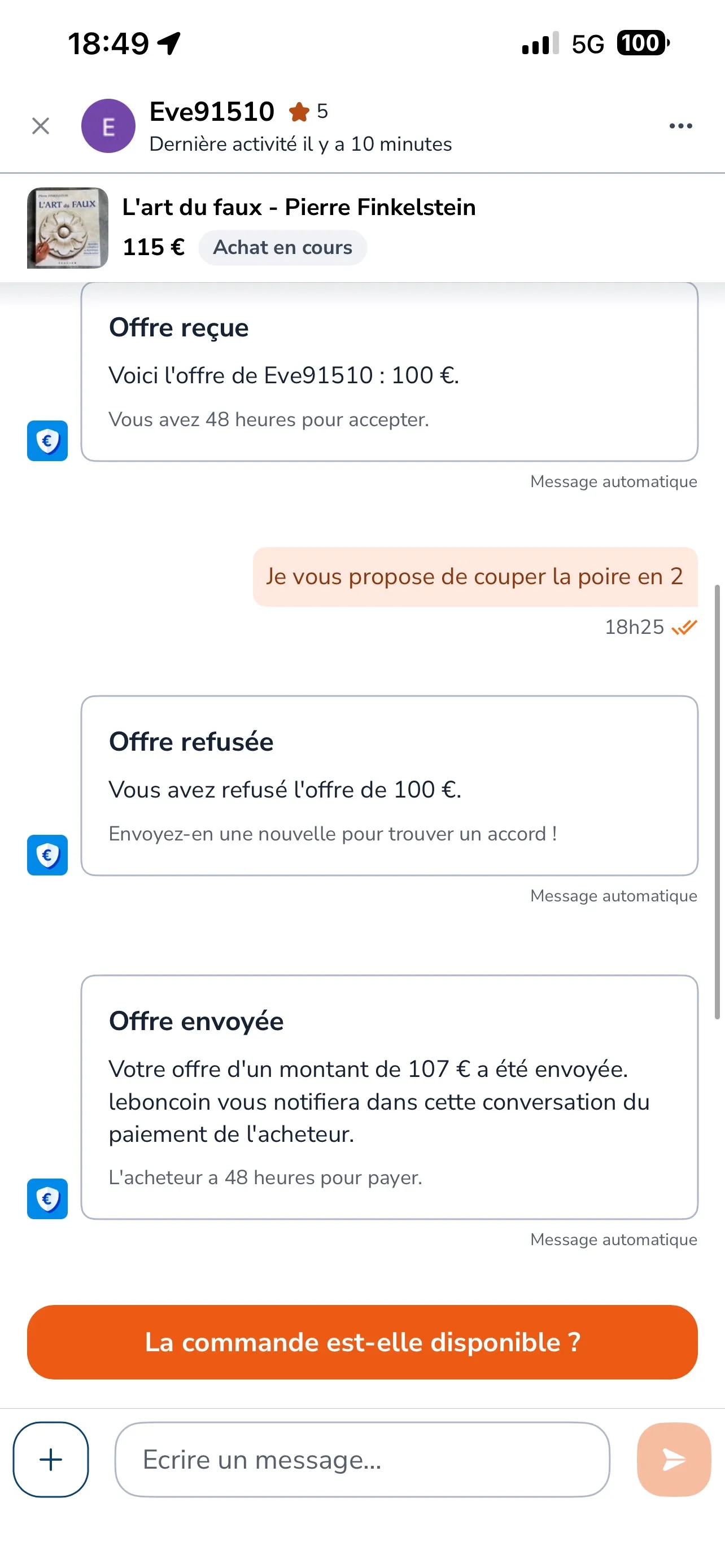This screenshot has width=725, height=1568.
Task: Open the plus attachment button
Action: [50, 1459]
